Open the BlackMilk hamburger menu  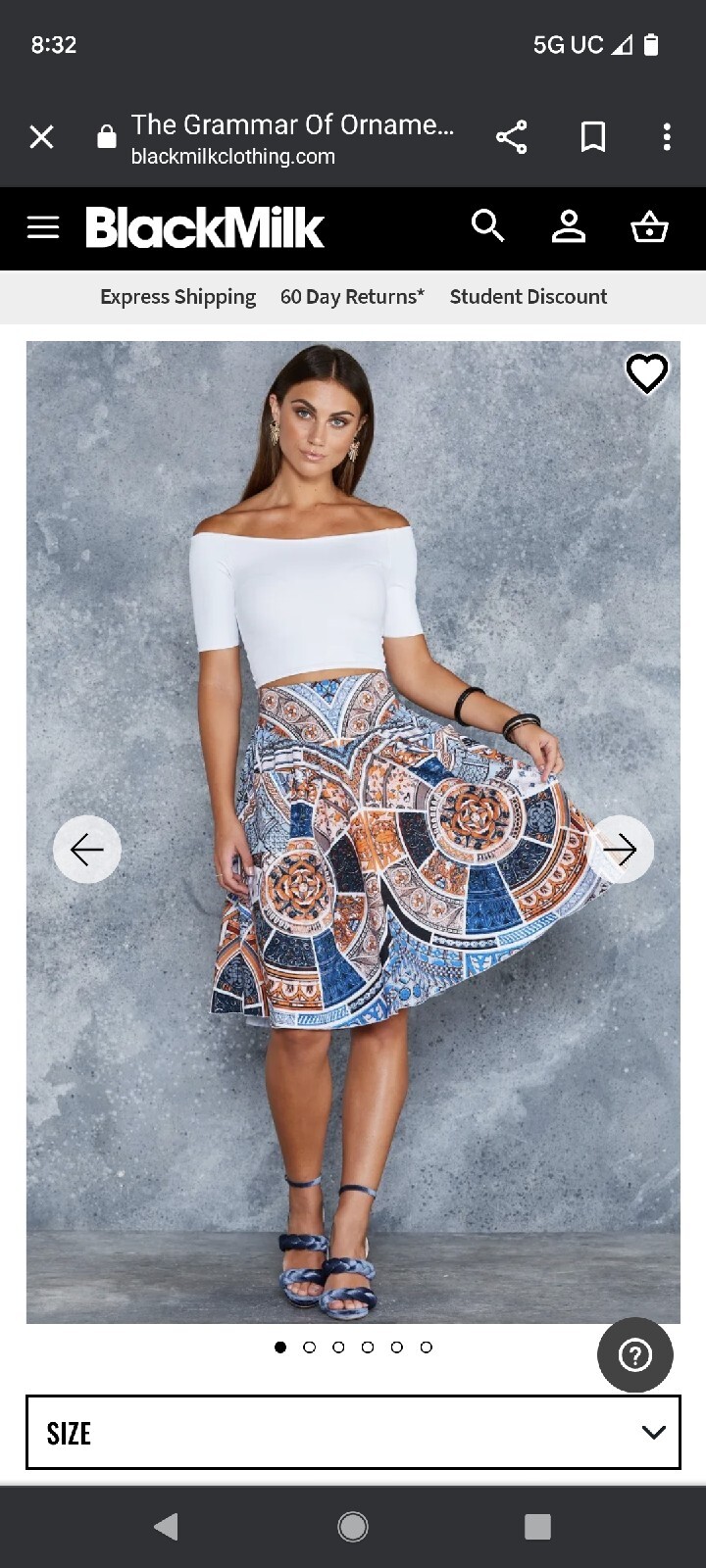tap(43, 227)
